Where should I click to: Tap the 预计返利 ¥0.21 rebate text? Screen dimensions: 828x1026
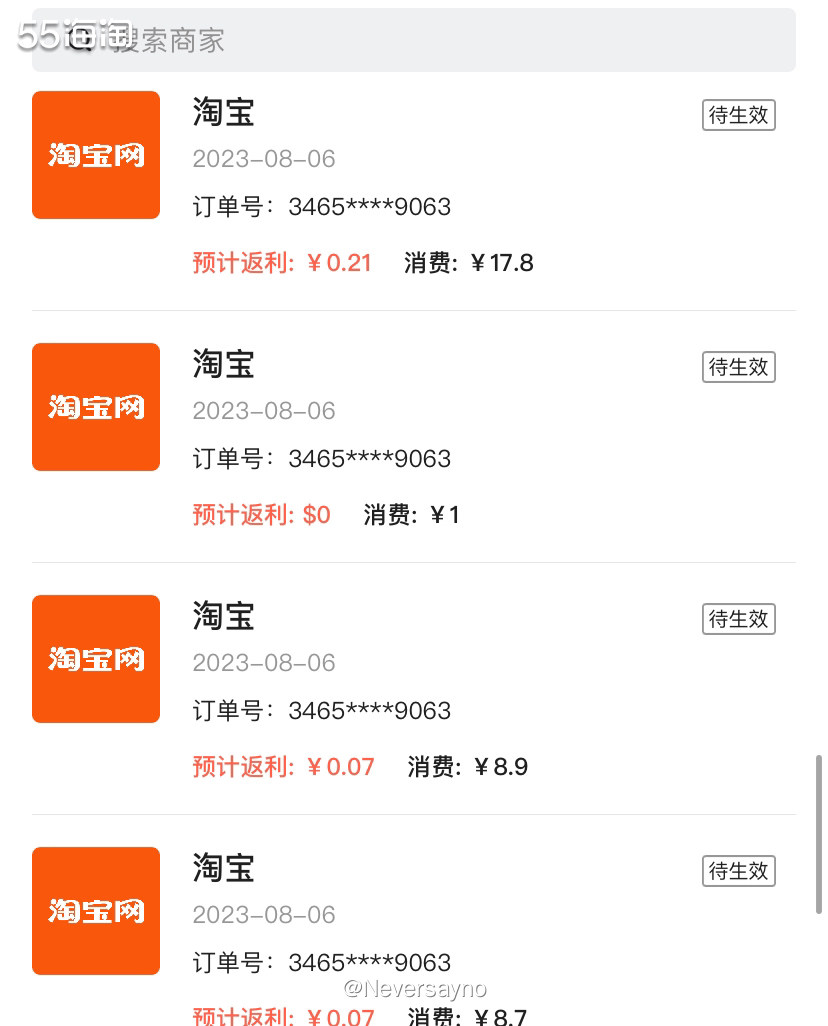click(282, 262)
